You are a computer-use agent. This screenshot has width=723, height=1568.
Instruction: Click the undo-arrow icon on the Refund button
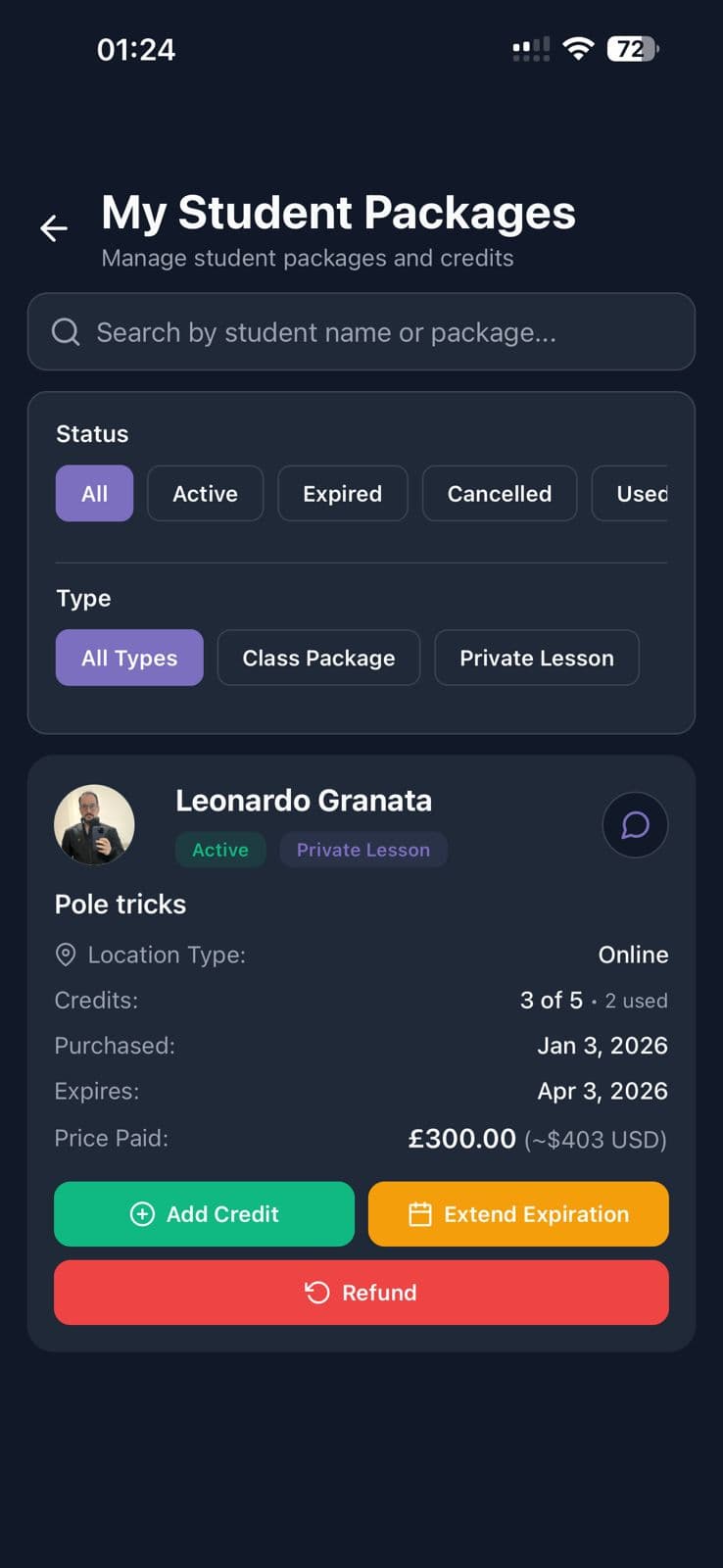tap(315, 1293)
